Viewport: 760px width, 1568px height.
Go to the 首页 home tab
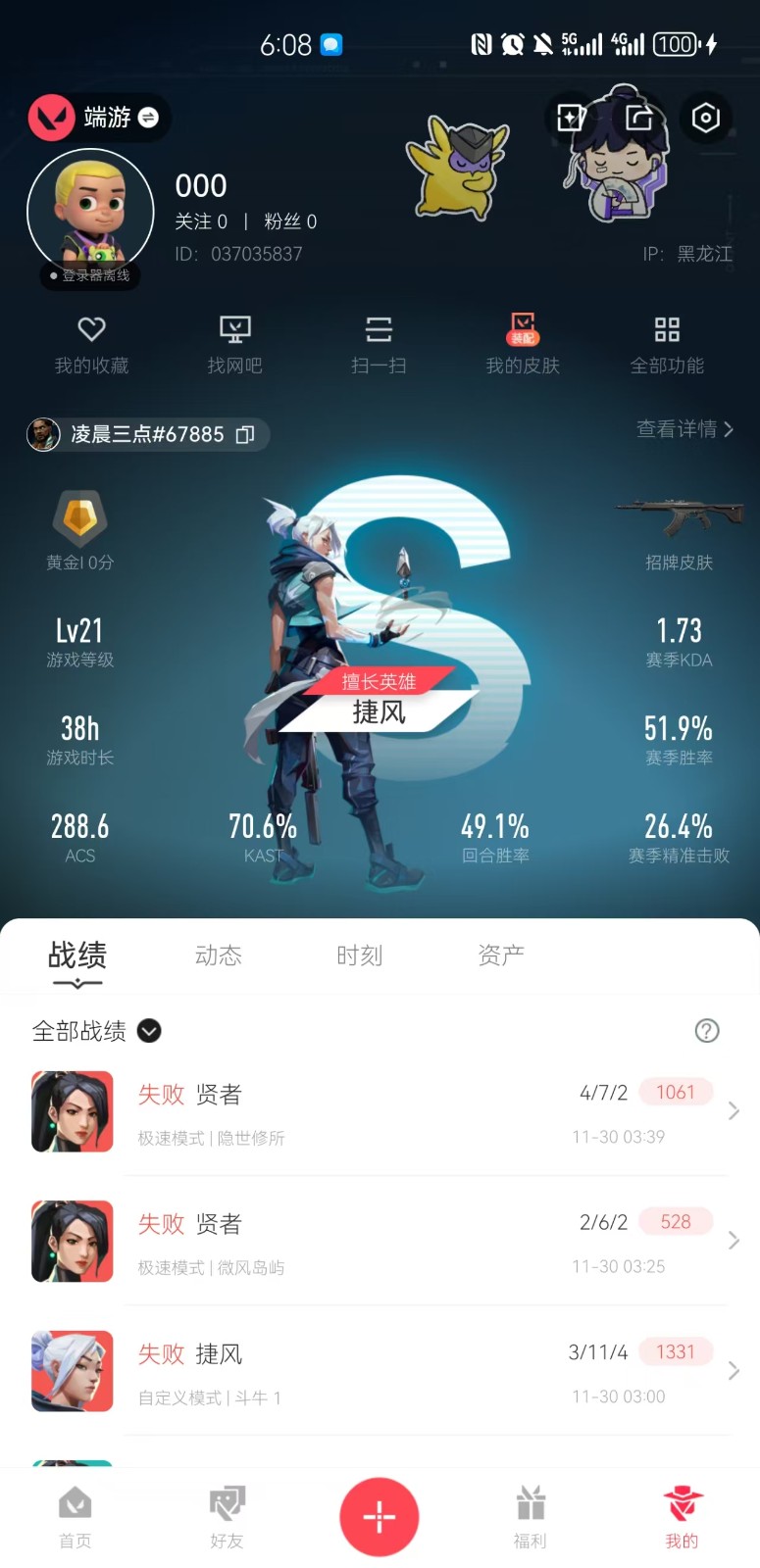click(x=76, y=1517)
